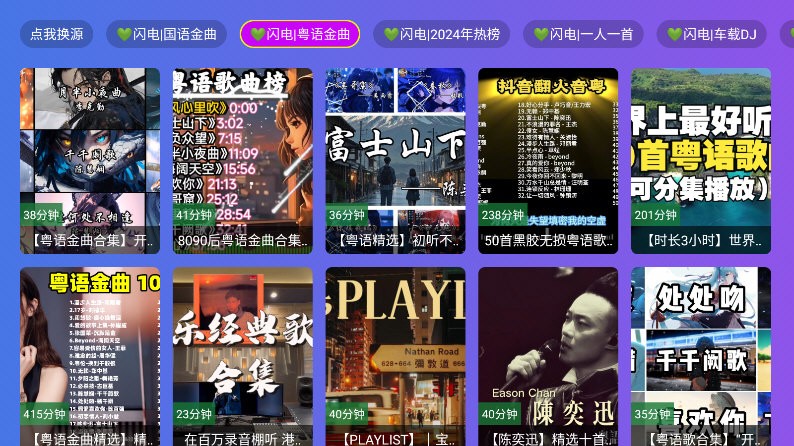Open 【陈奕迅】精选十首 video
Screen dimensions: 794x446
coord(548,357)
